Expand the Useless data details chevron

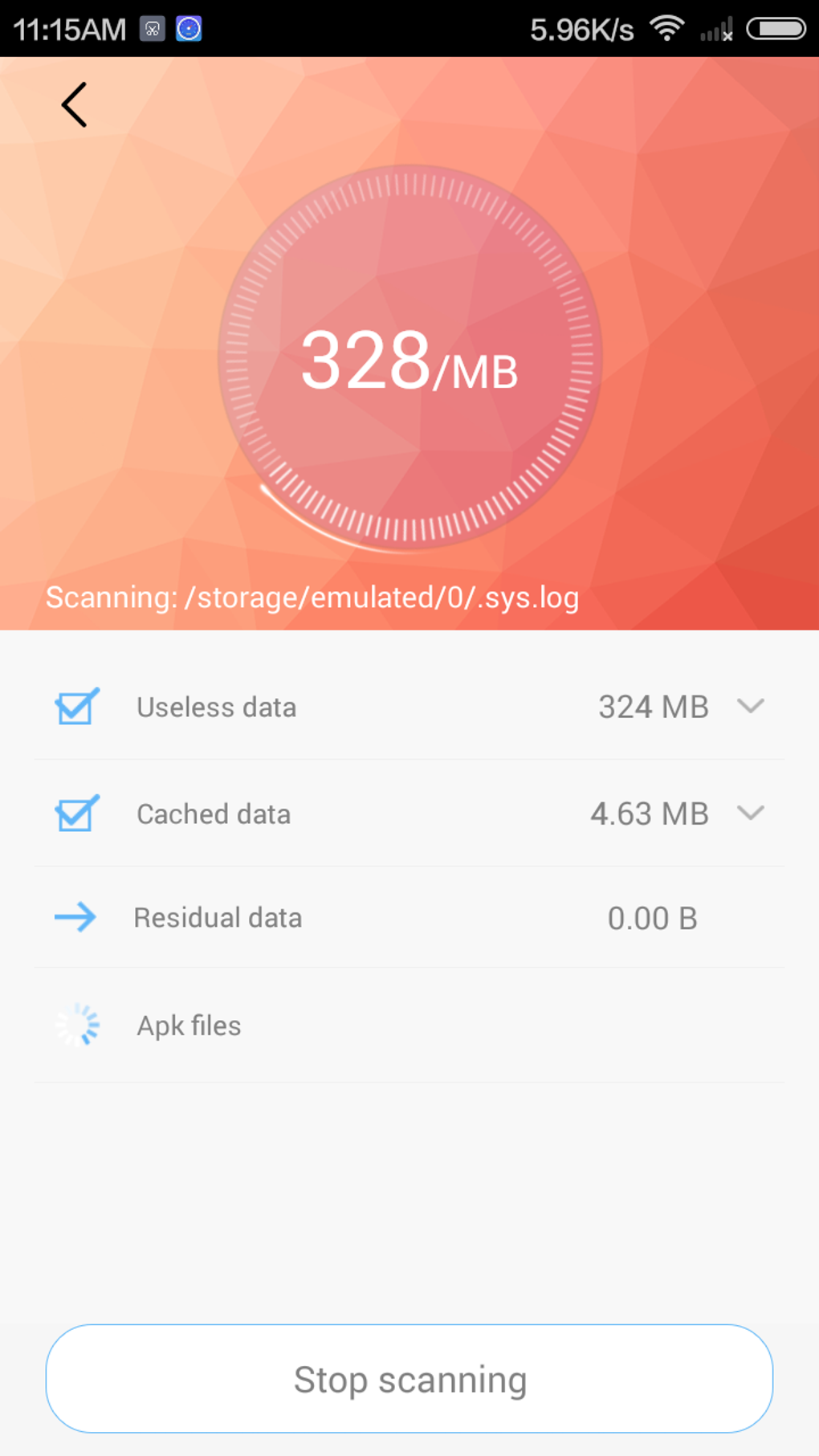coord(751,706)
